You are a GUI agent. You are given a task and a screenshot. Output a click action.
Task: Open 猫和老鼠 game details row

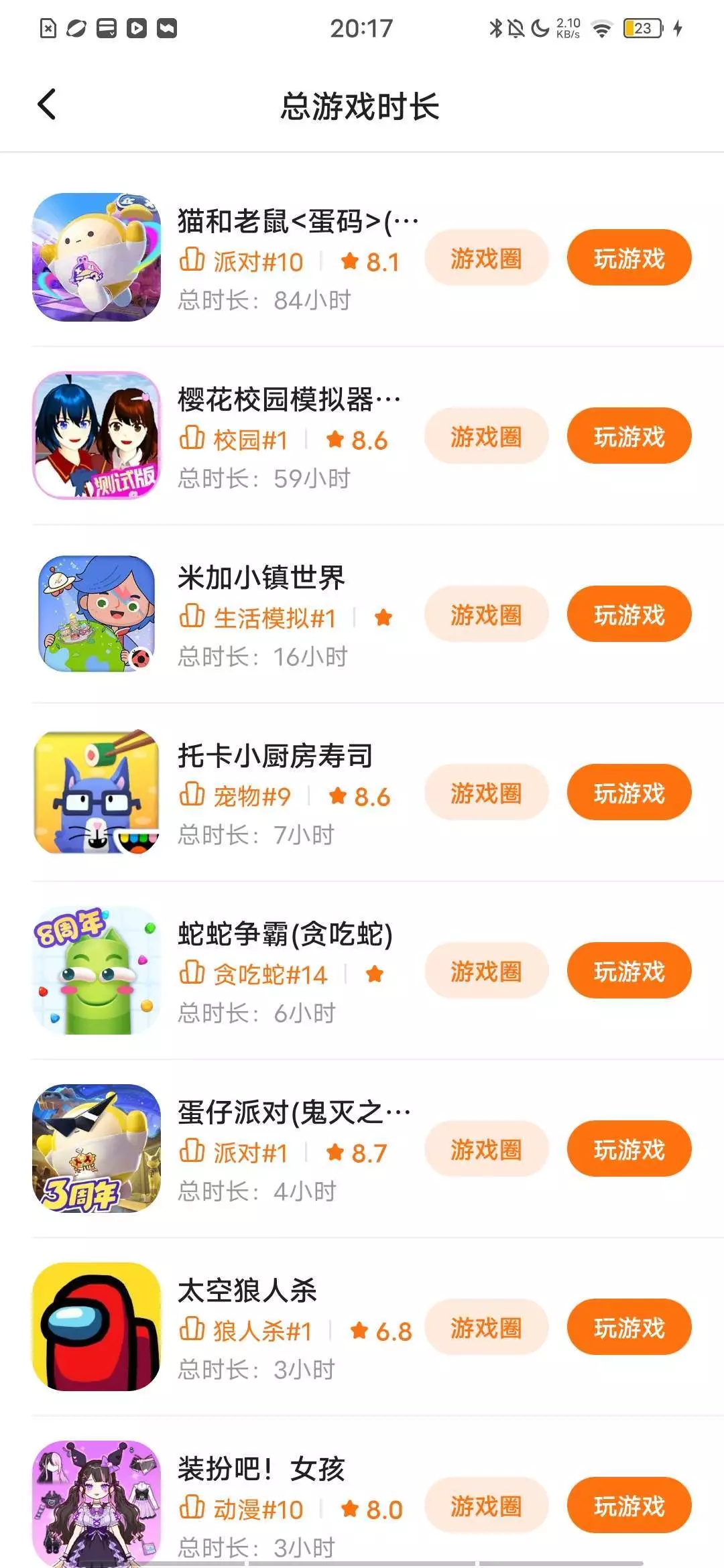tap(295, 222)
